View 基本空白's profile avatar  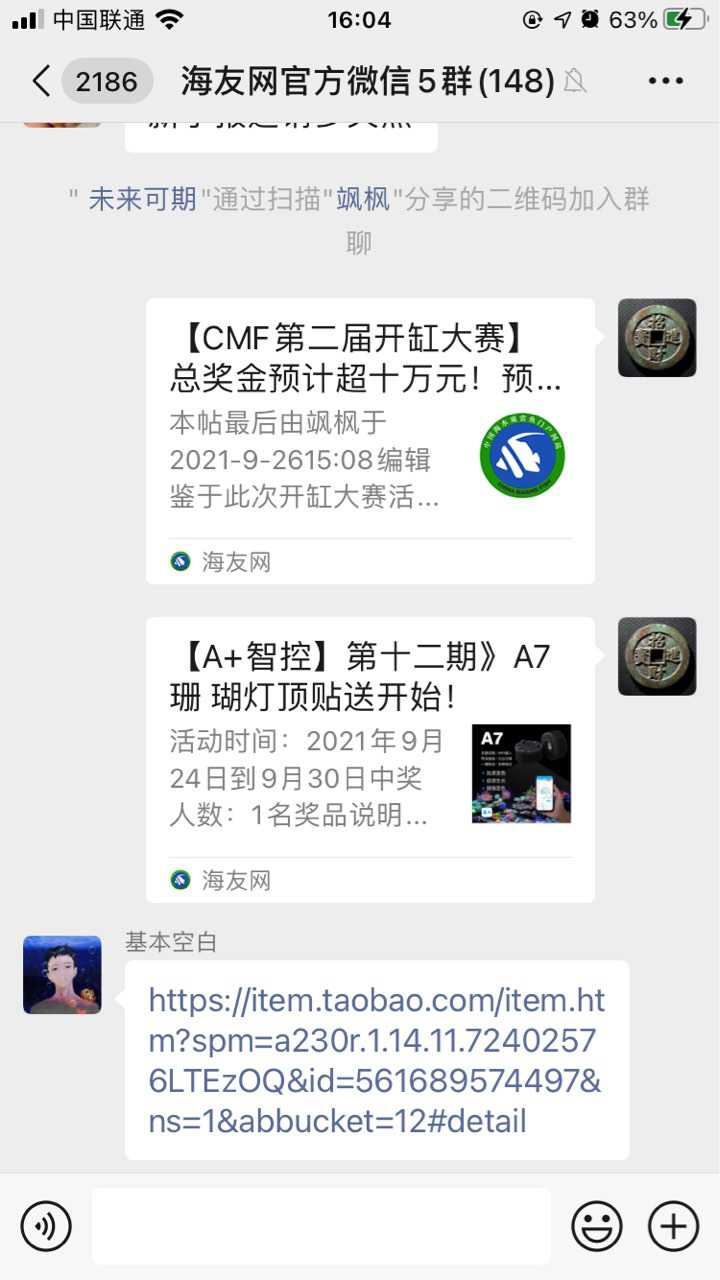coord(62,974)
